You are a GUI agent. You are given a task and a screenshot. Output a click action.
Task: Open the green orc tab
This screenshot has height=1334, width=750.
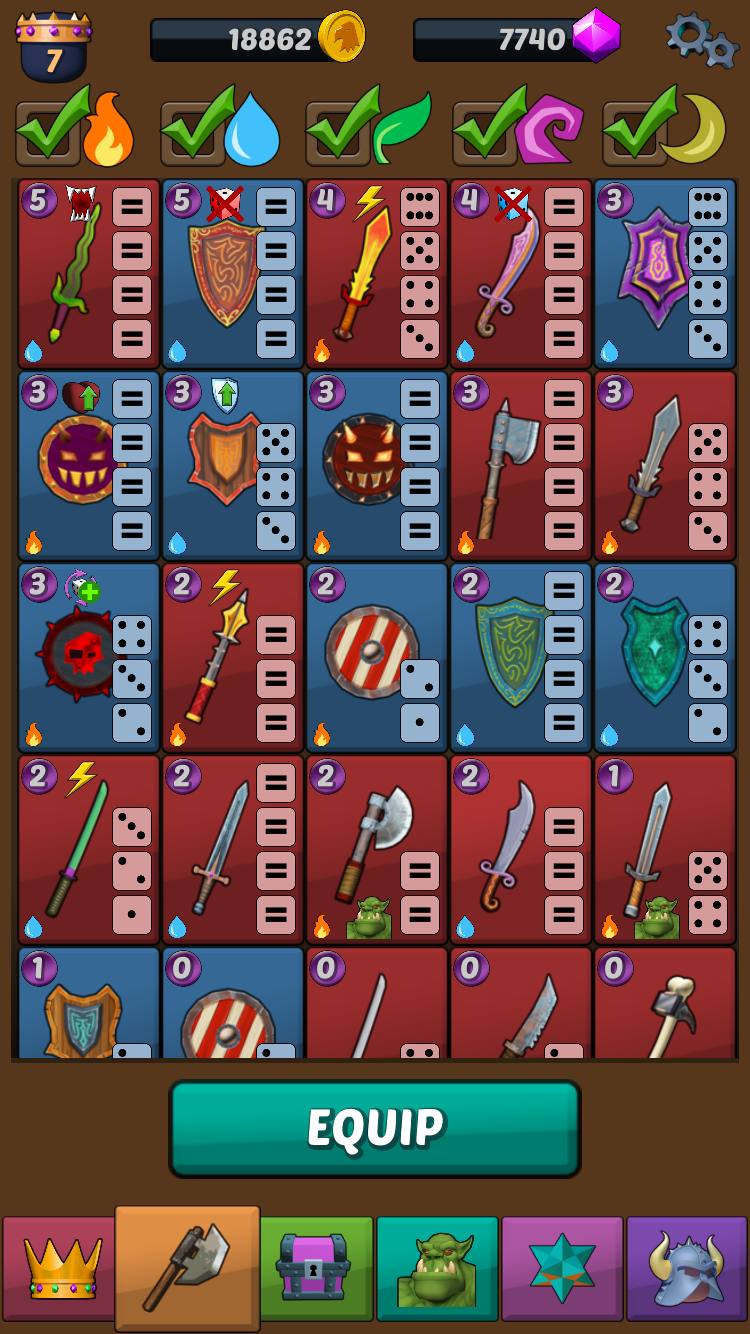pos(437,1269)
